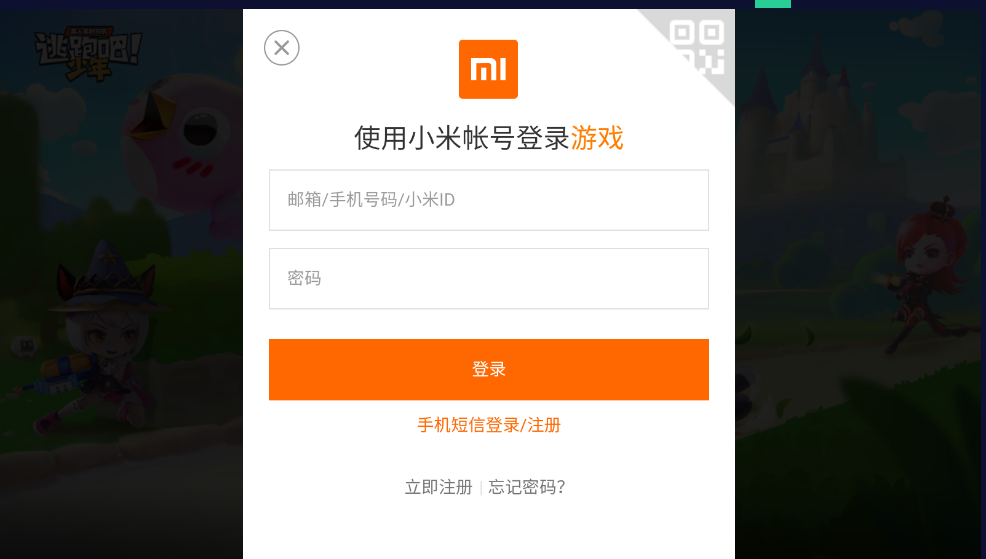Open 手机短信登录/注册 option

coord(488,425)
